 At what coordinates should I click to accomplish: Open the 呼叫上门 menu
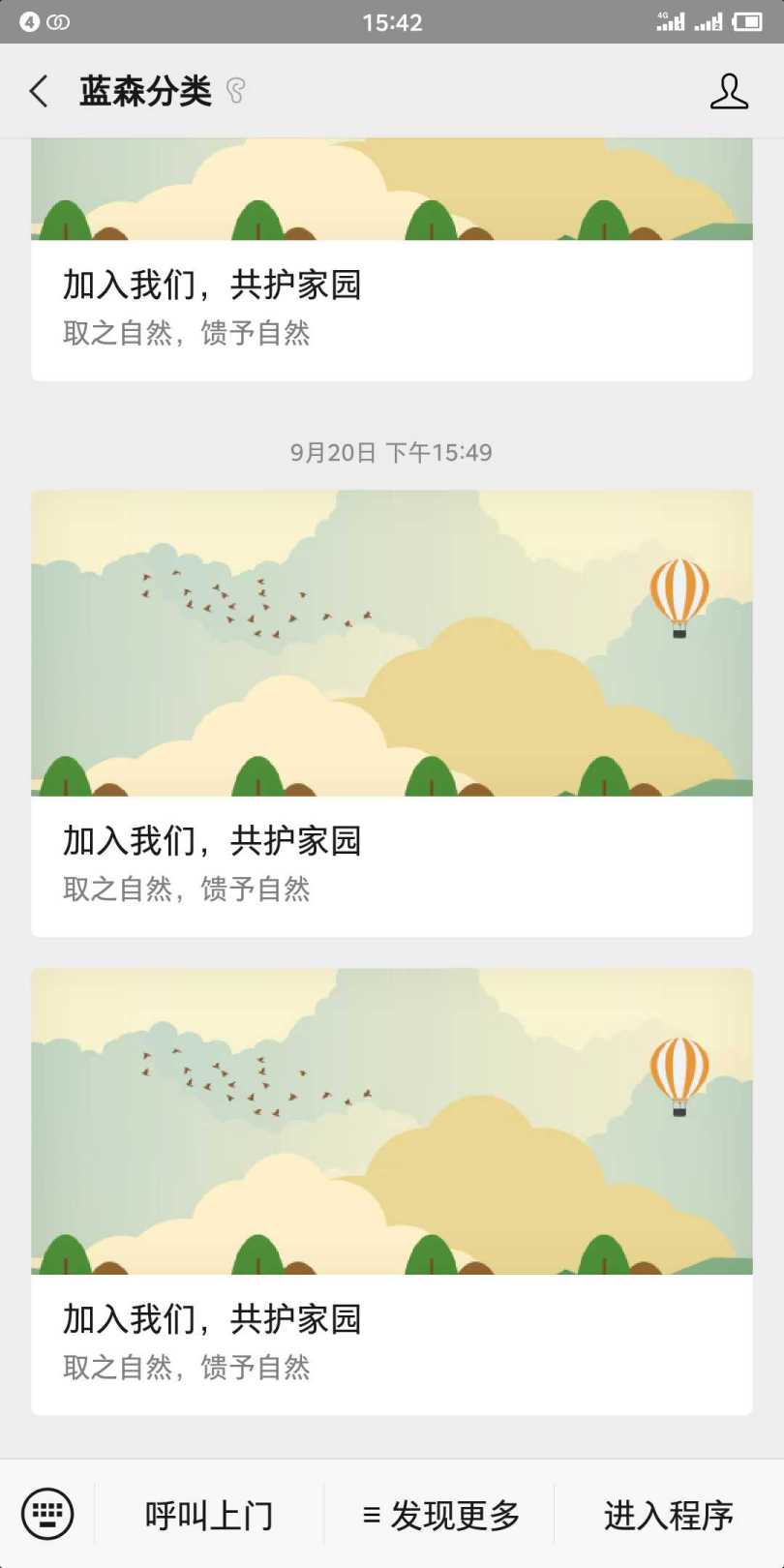(x=209, y=1515)
